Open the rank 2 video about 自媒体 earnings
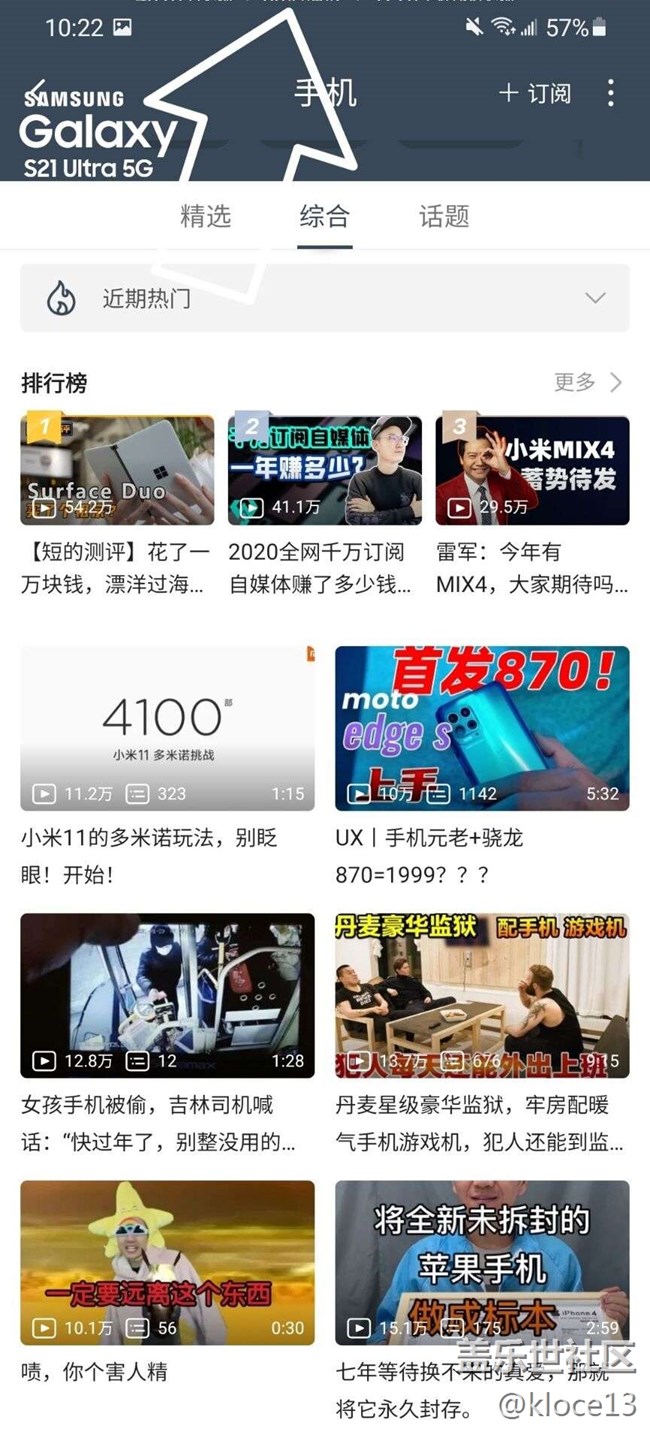The height and width of the screenshot is (1444, 650). pos(325,471)
